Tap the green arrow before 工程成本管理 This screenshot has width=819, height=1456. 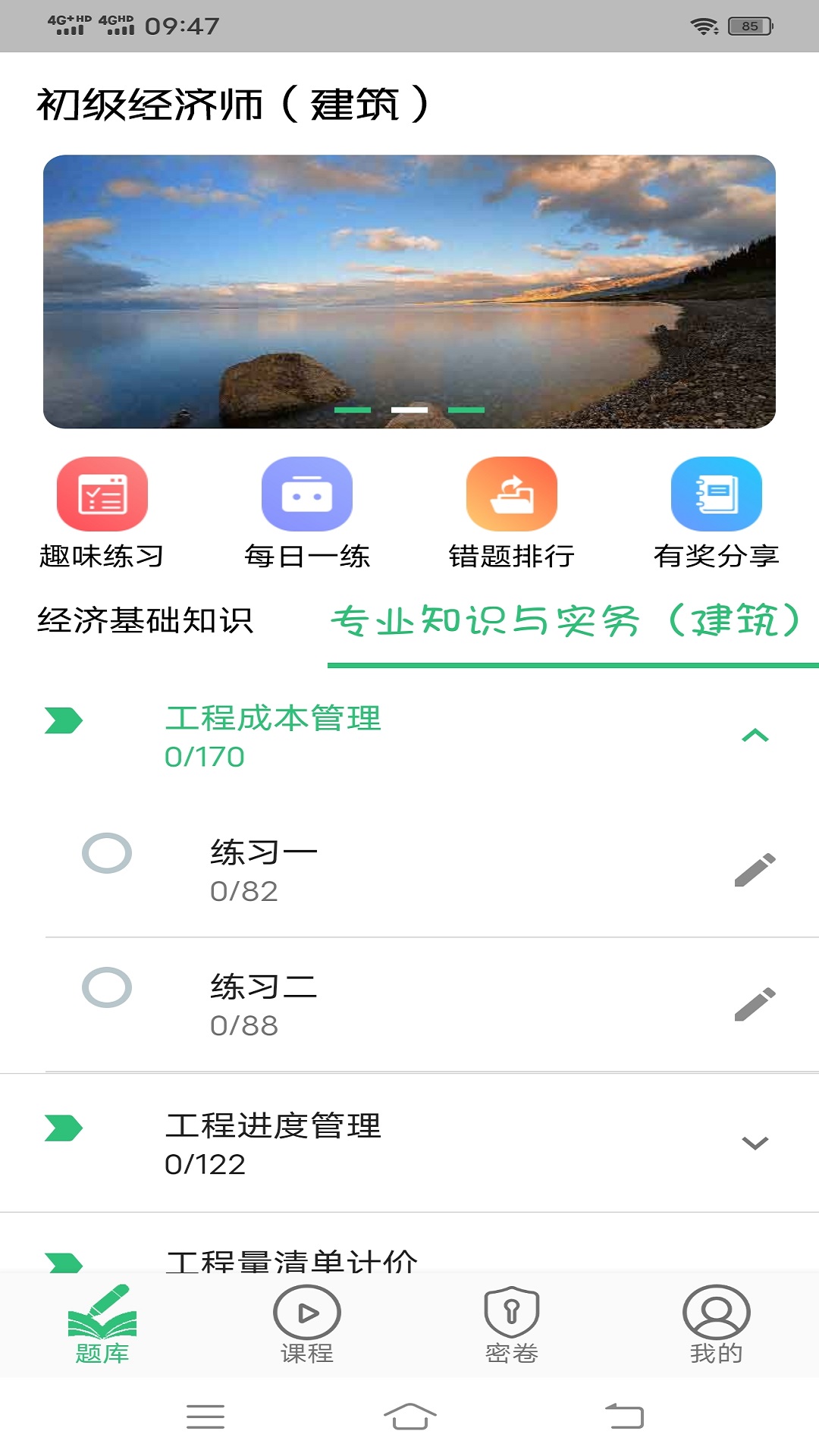pos(62,720)
